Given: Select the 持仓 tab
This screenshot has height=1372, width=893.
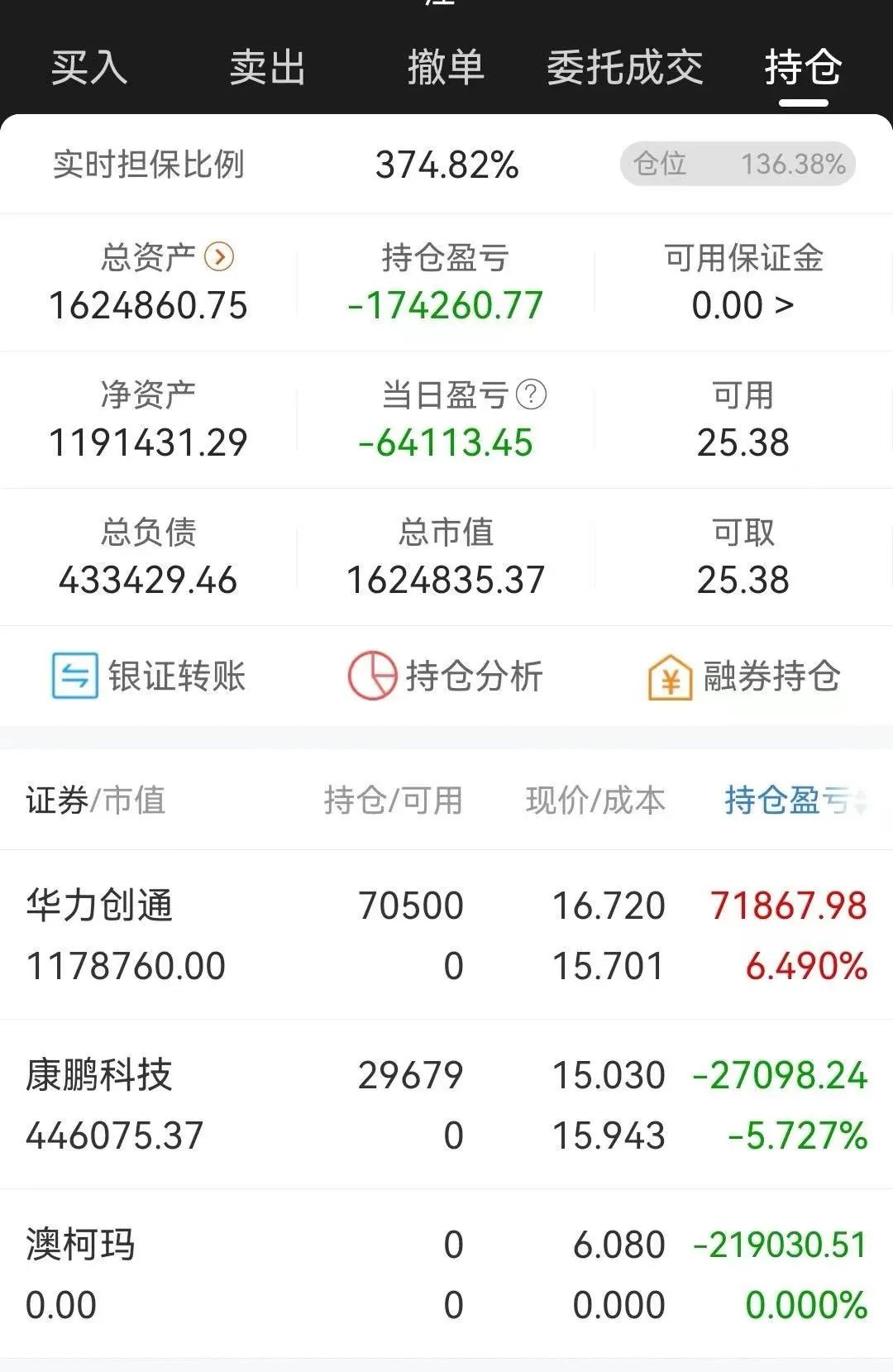Looking at the screenshot, I should [803, 67].
